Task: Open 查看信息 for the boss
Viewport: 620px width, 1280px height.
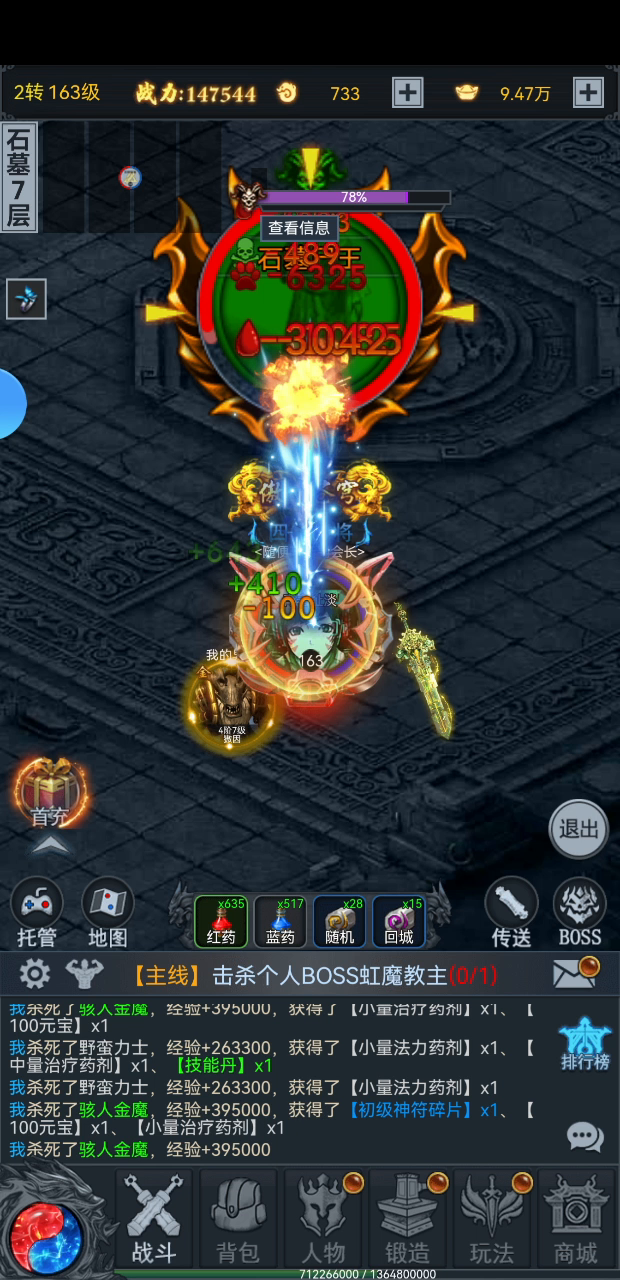Action: tap(299, 228)
